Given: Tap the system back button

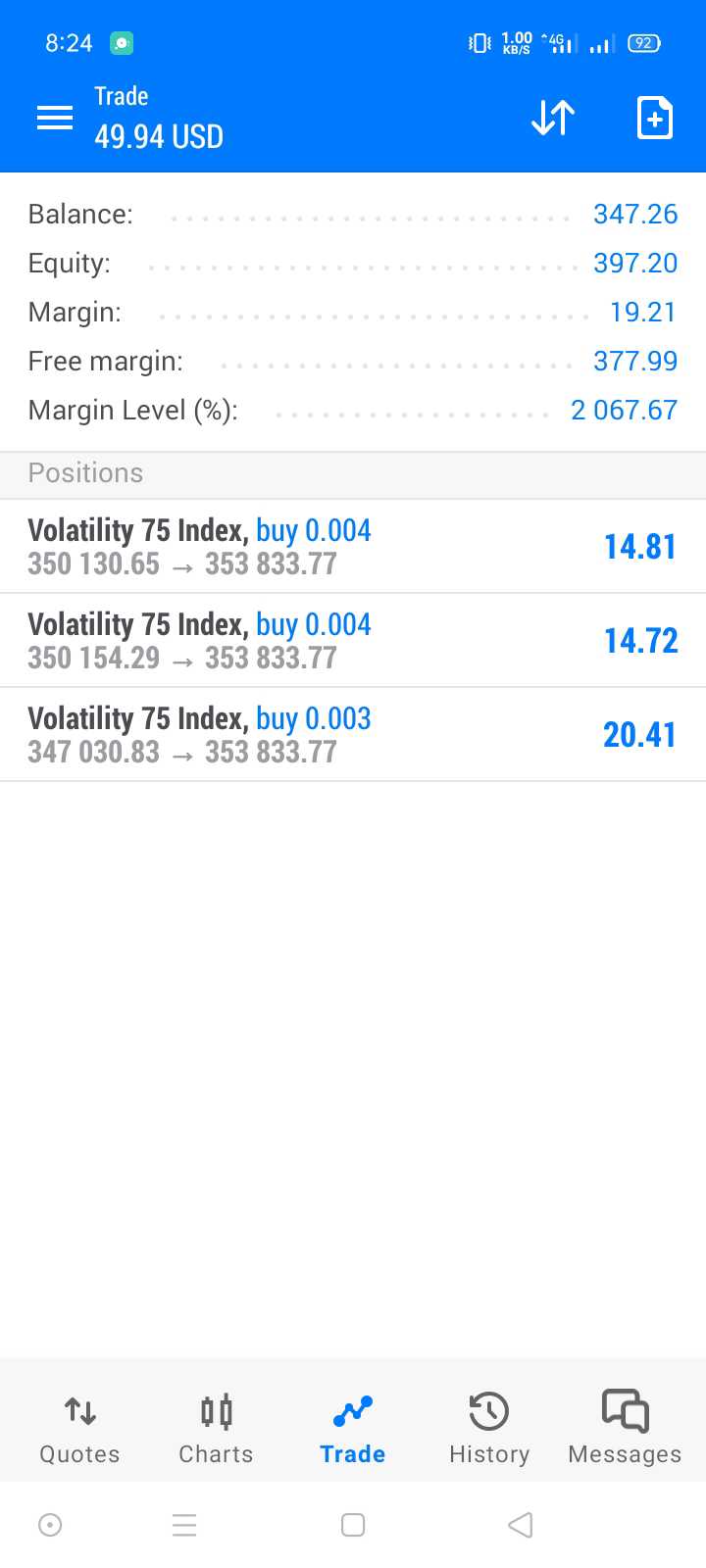Looking at the screenshot, I should click(x=521, y=1525).
